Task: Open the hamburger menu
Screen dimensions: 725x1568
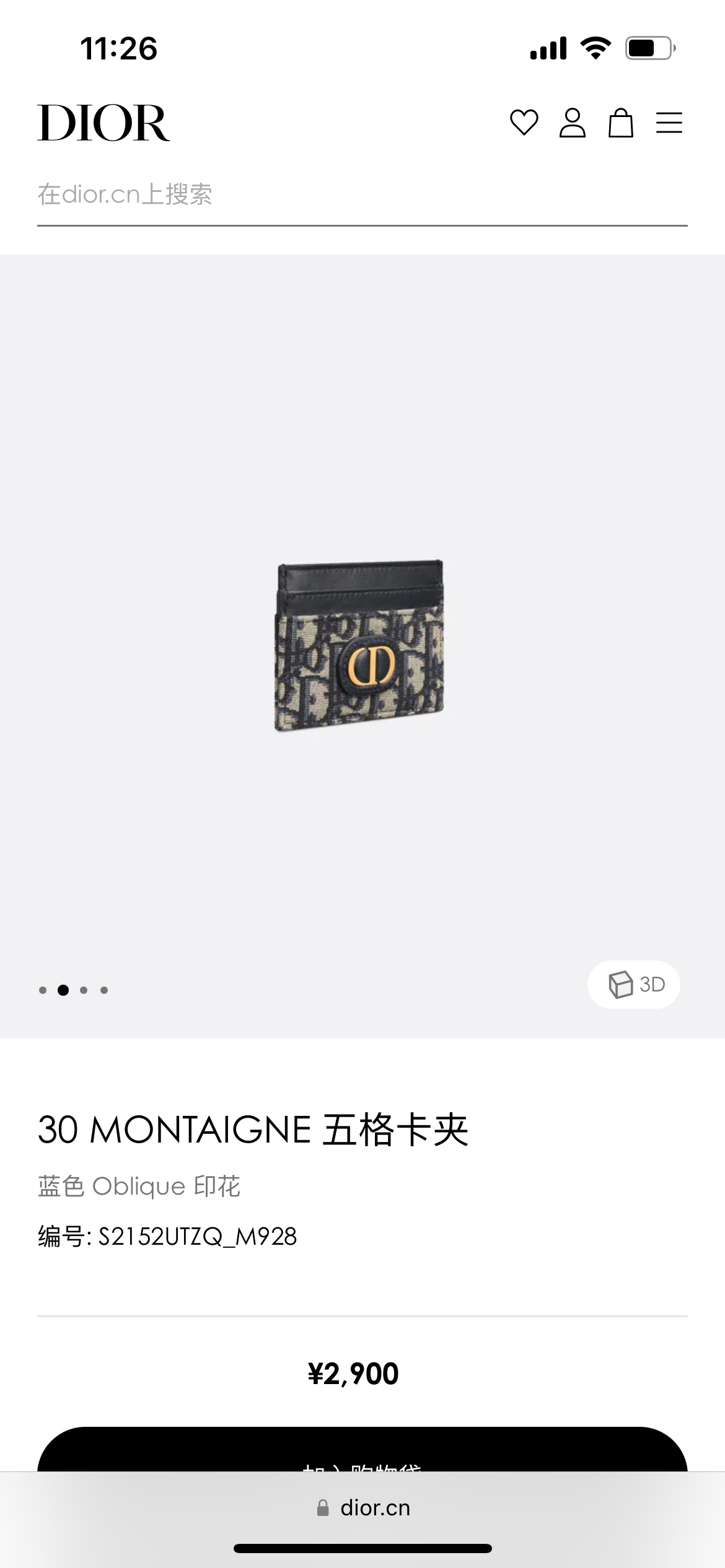Action: tap(669, 123)
